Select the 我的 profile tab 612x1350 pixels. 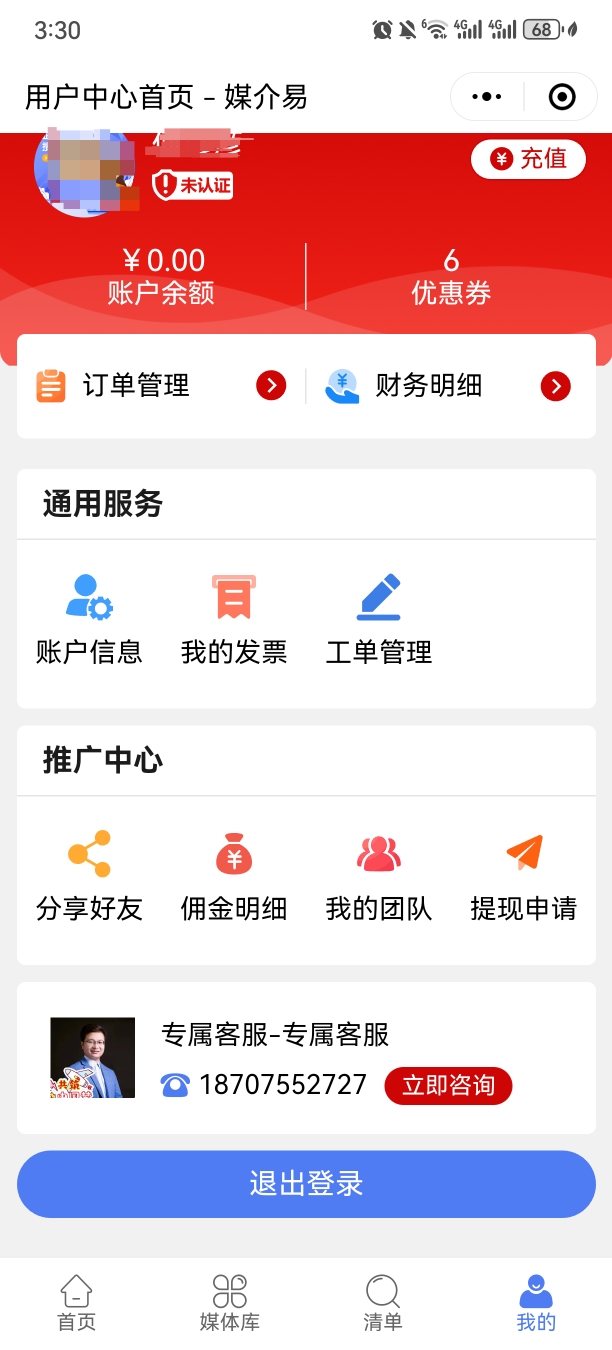(x=535, y=1304)
